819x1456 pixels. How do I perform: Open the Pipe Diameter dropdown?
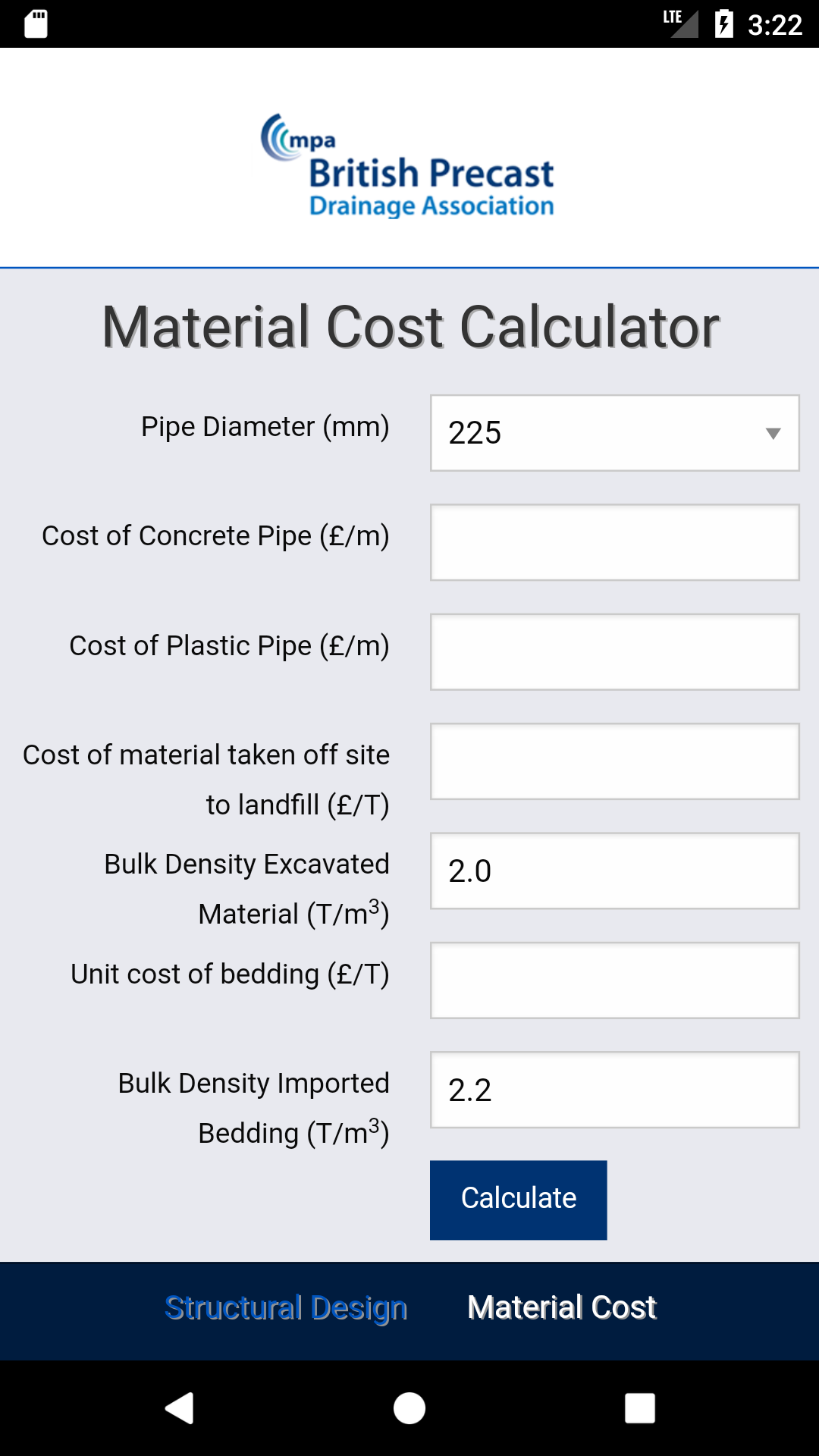click(x=614, y=433)
